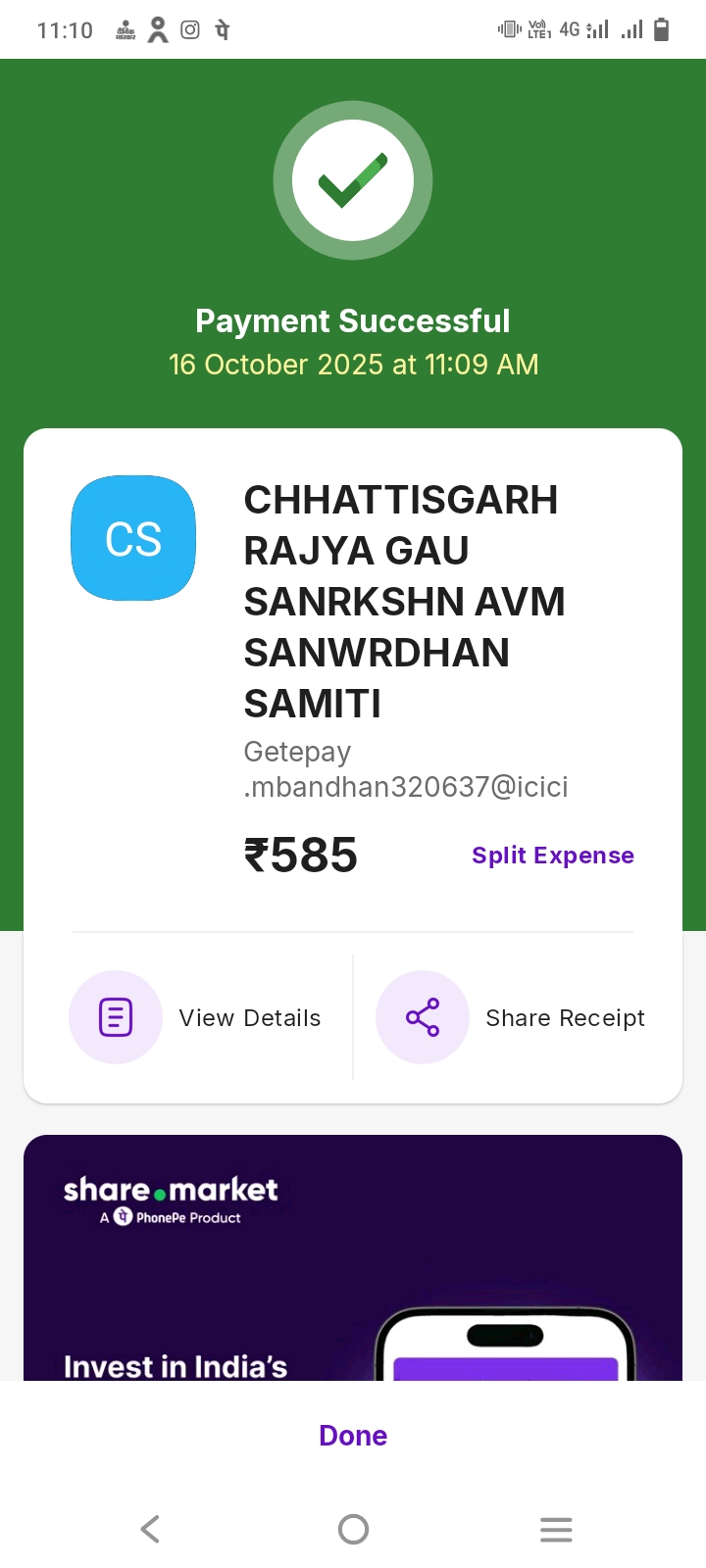Go back with system back button

coord(150,1529)
